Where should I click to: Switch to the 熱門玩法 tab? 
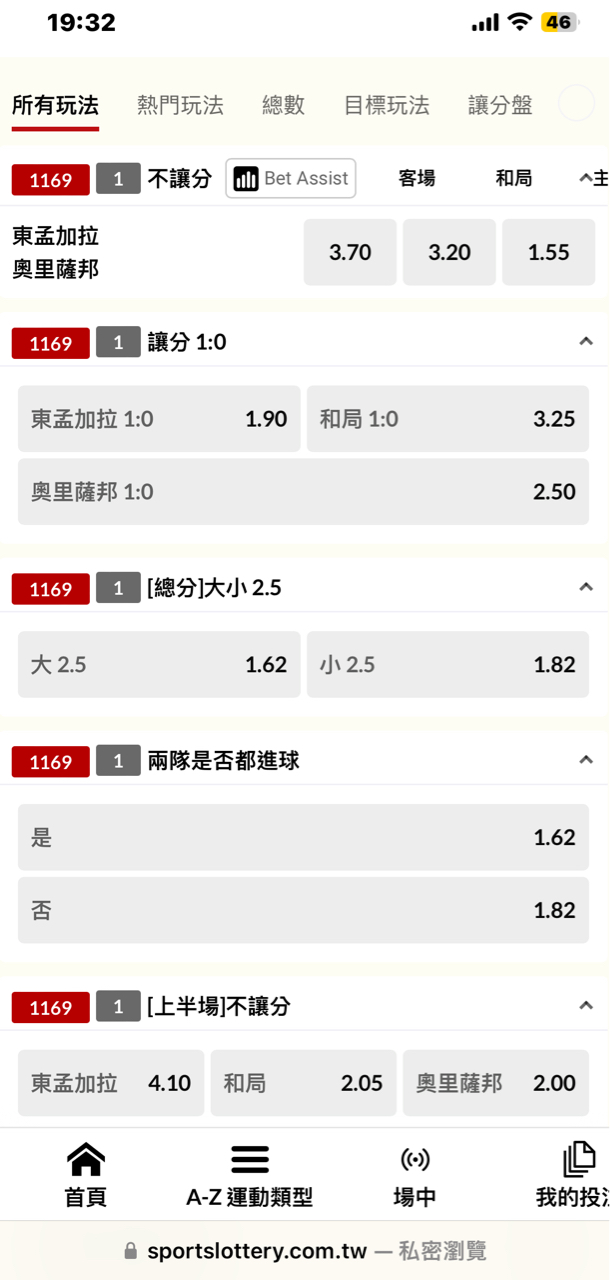pos(180,105)
